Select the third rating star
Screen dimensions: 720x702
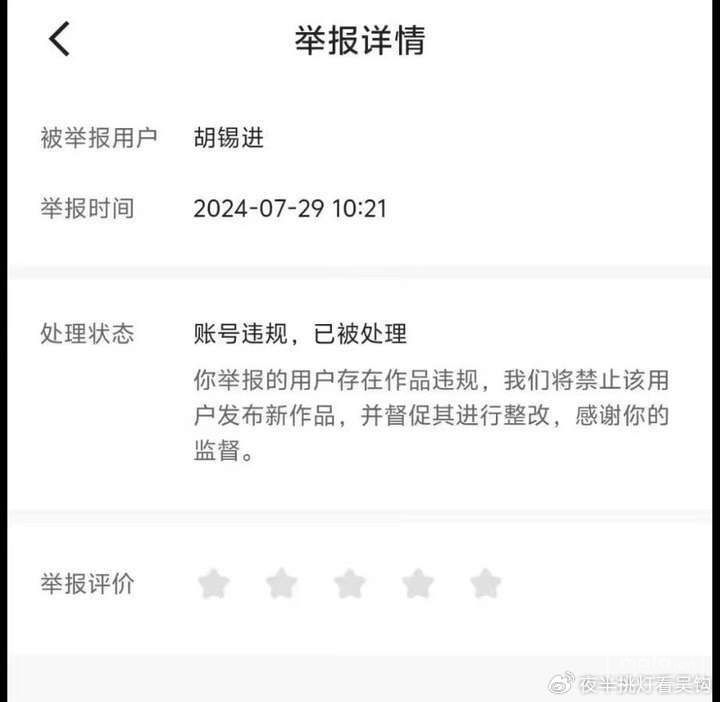click(x=349, y=583)
